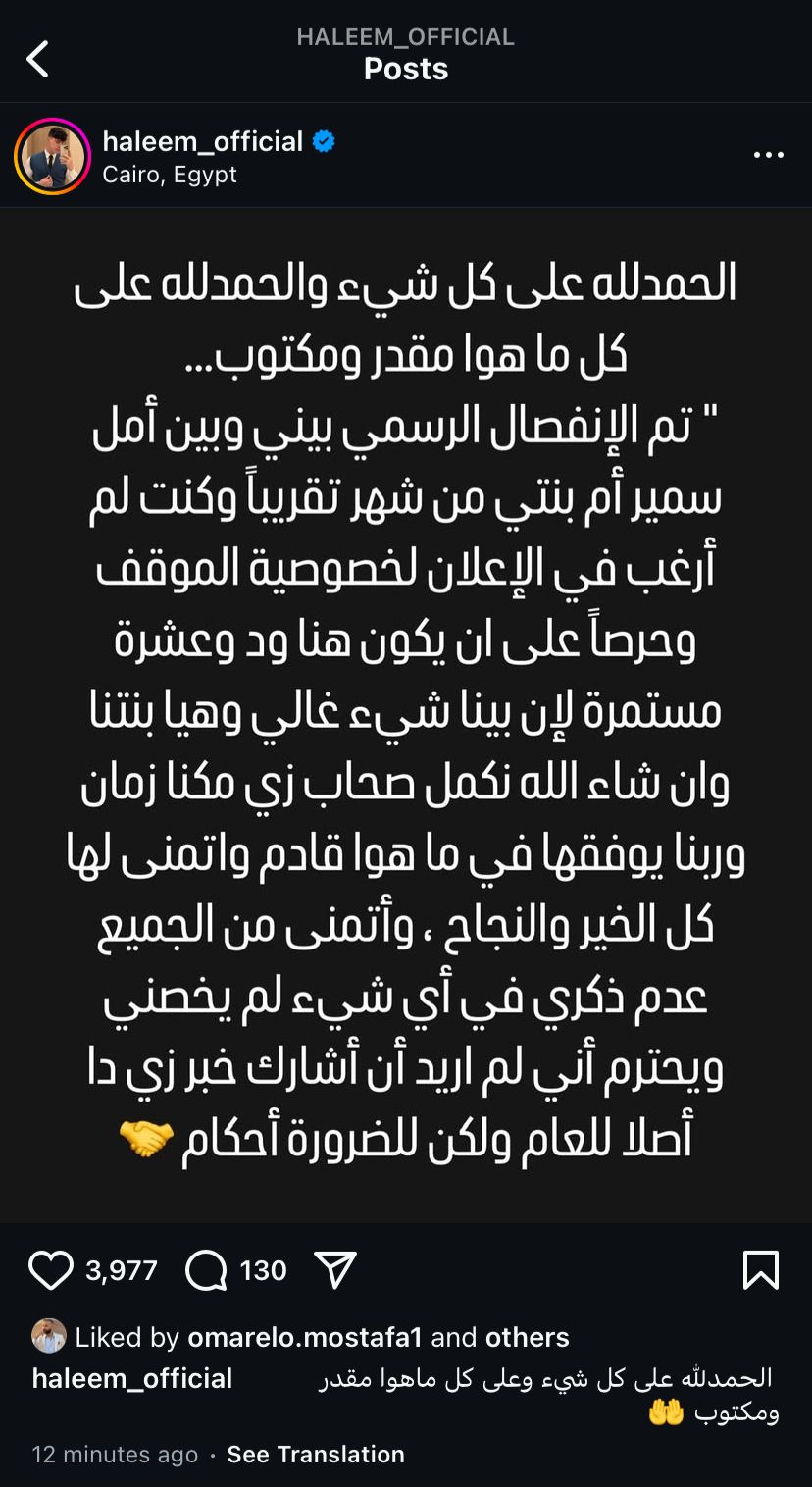Open the post's three-dot options menu
Image resolution: width=812 pixels, height=1487 pixels.
click(x=768, y=155)
